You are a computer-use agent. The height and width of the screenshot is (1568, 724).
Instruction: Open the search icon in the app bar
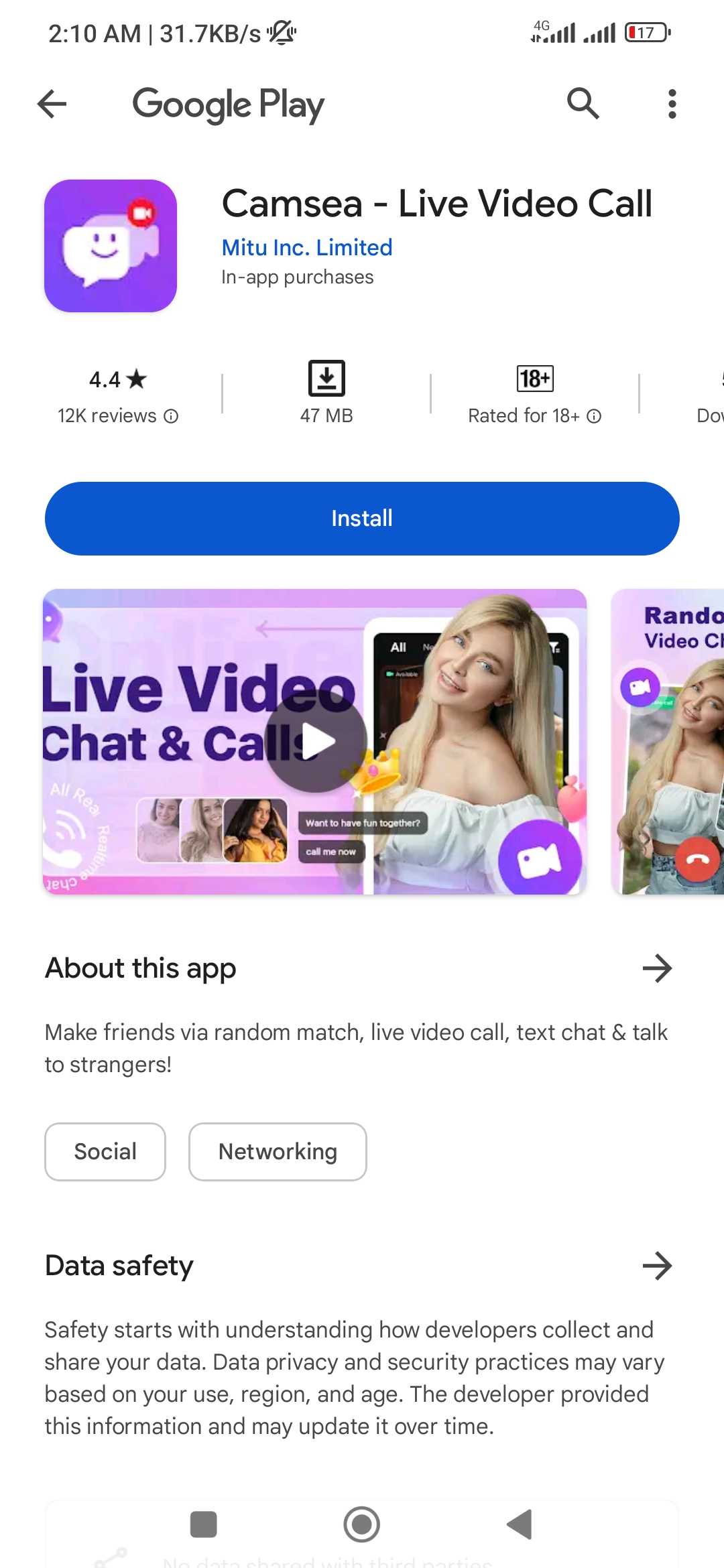[583, 104]
